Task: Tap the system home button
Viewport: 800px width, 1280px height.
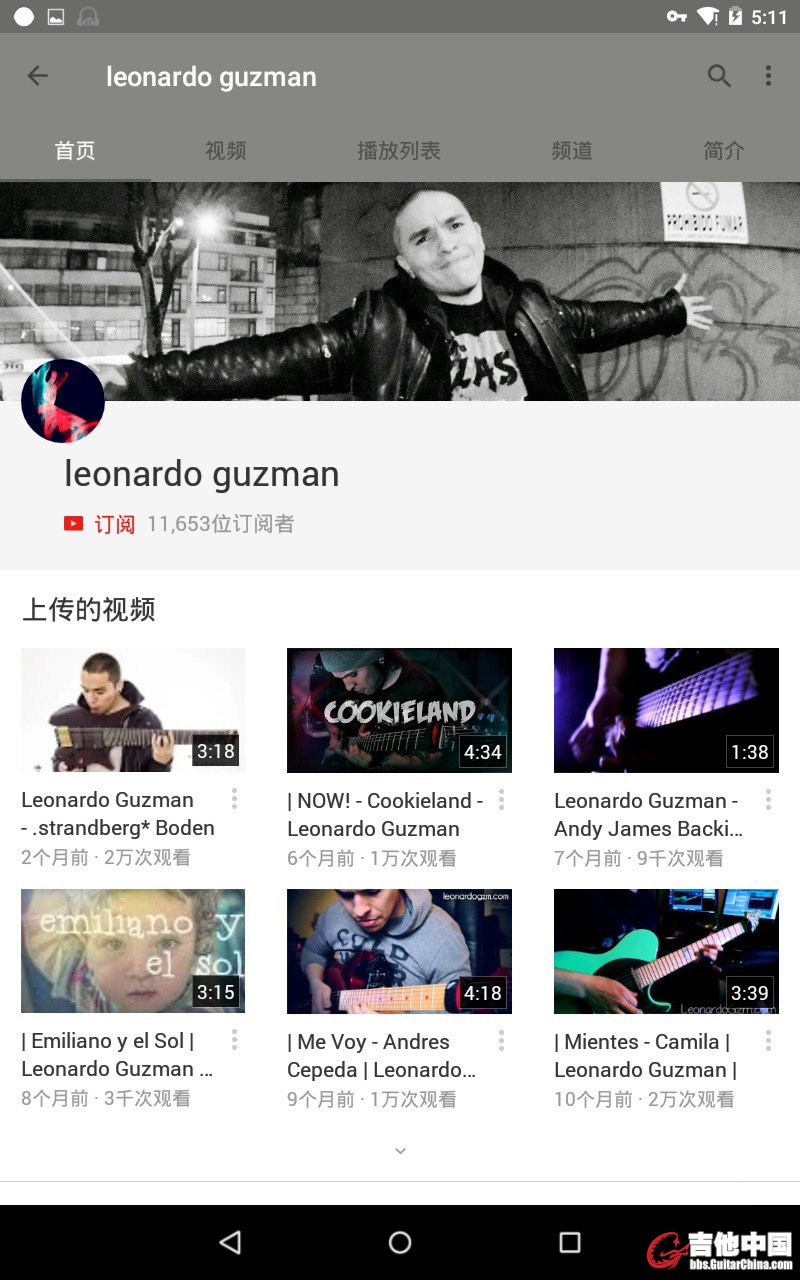Action: click(400, 1242)
